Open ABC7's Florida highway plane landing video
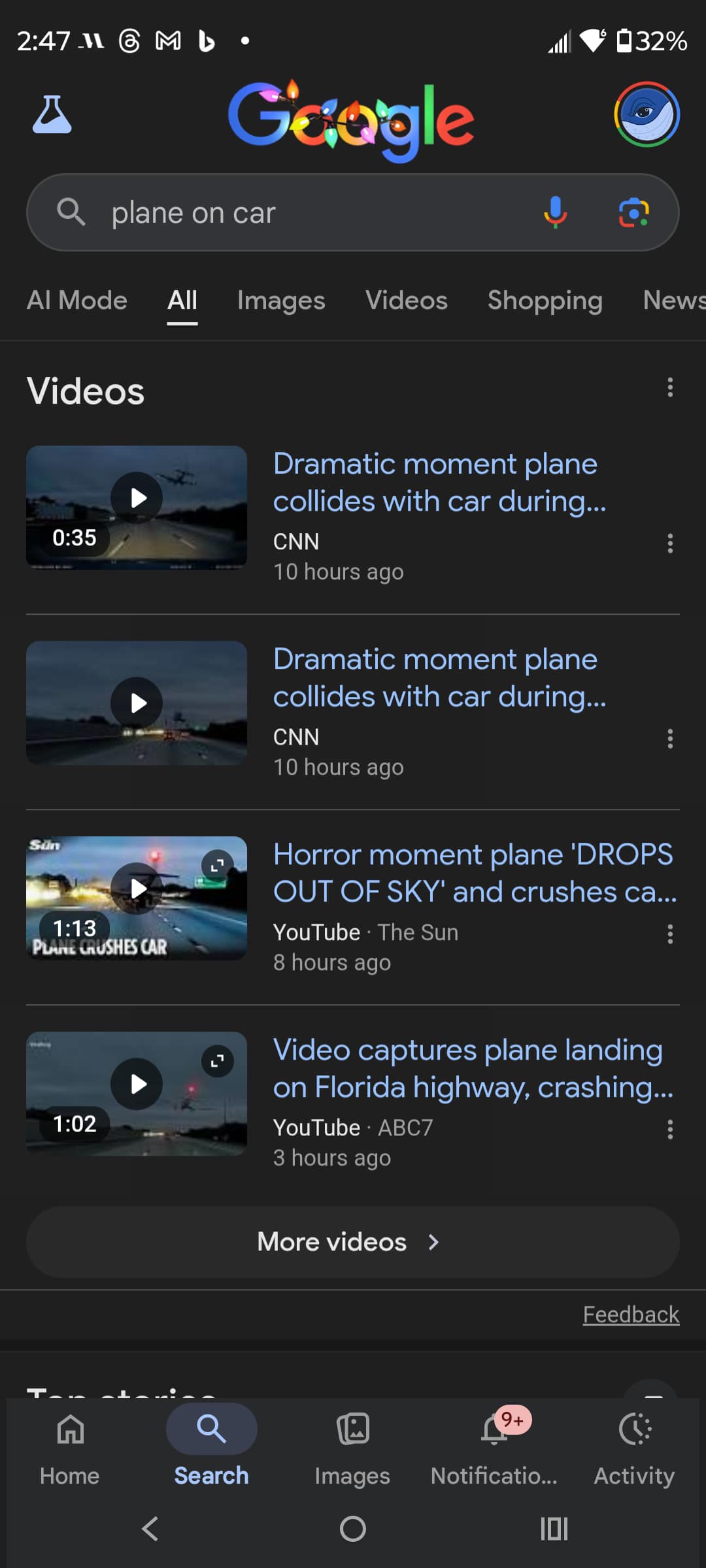This screenshot has width=706, height=1568. pos(473,1068)
